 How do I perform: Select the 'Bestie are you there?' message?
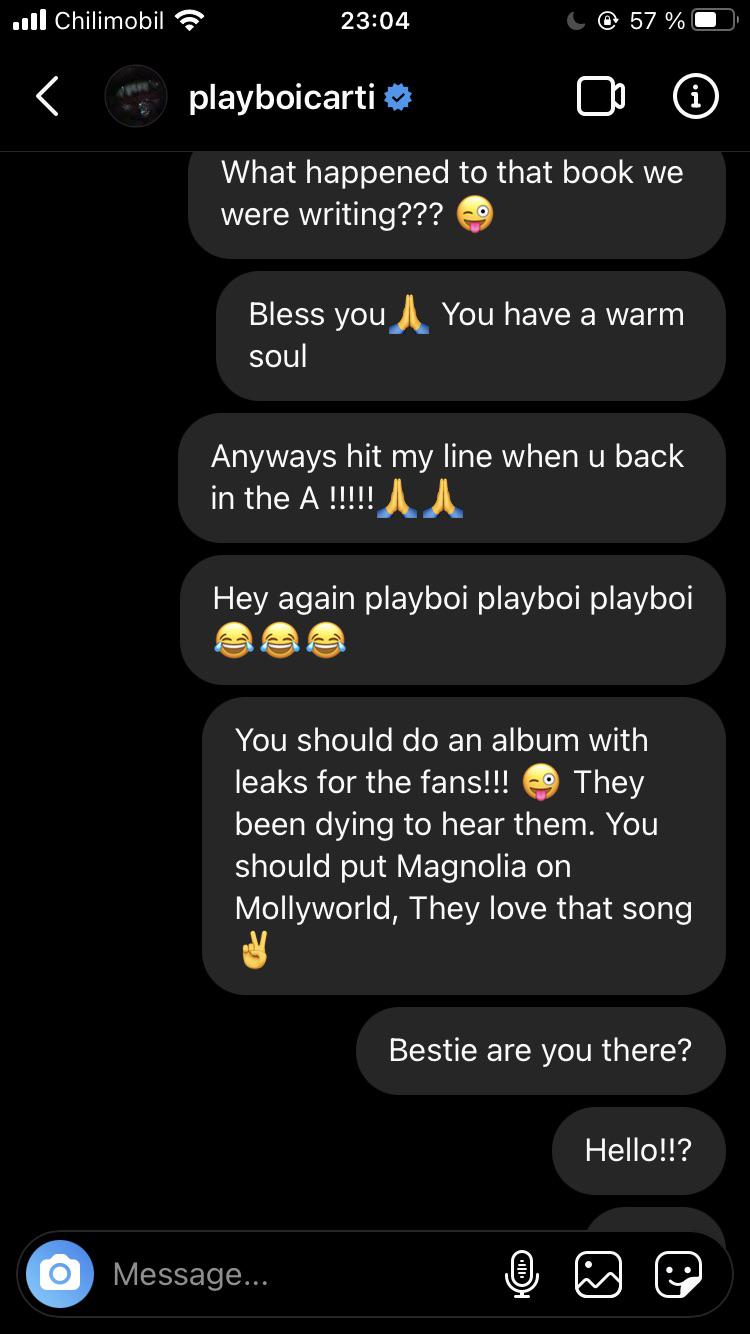point(540,1050)
